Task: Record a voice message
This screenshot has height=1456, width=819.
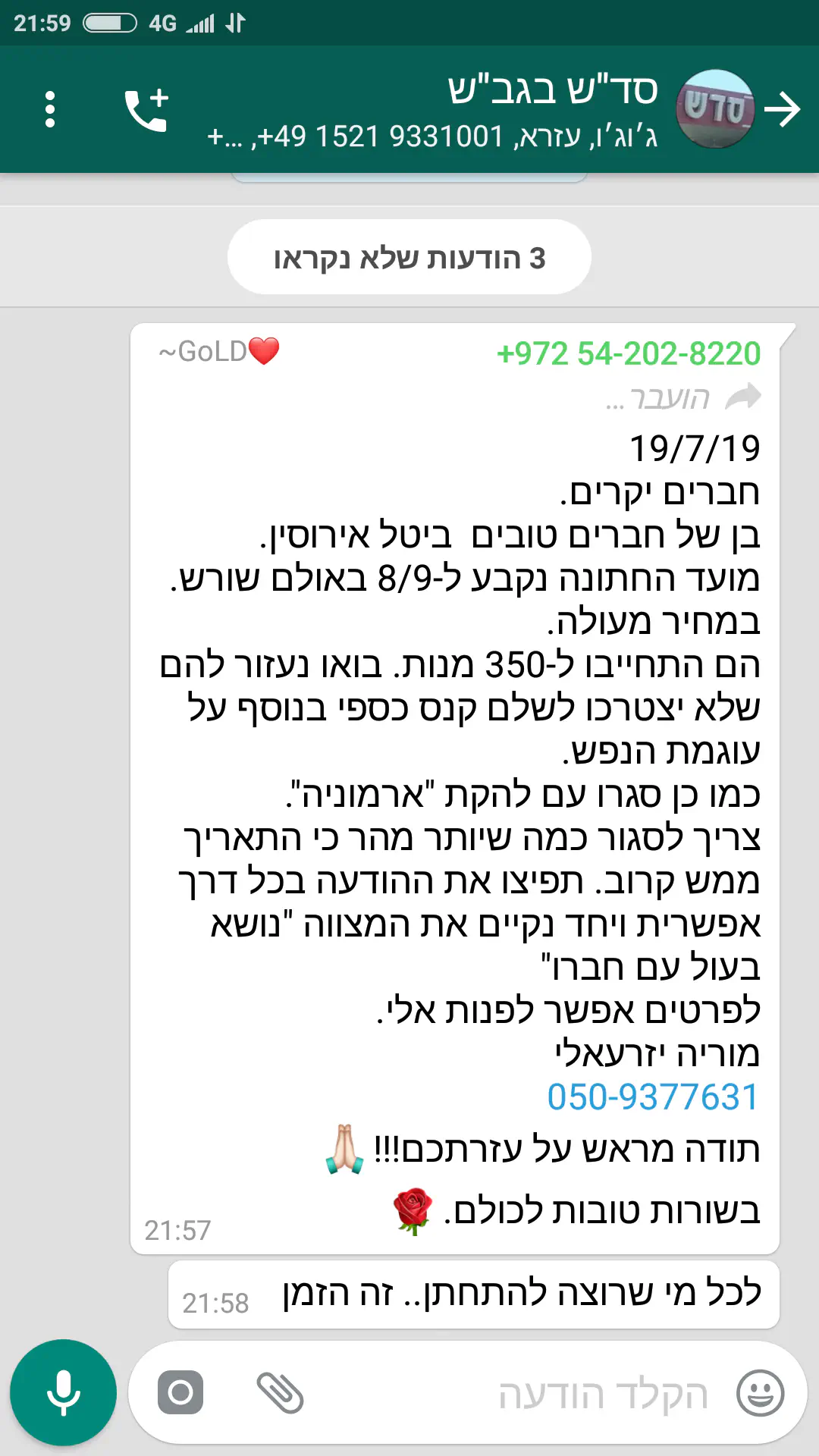Action: coord(63,1392)
